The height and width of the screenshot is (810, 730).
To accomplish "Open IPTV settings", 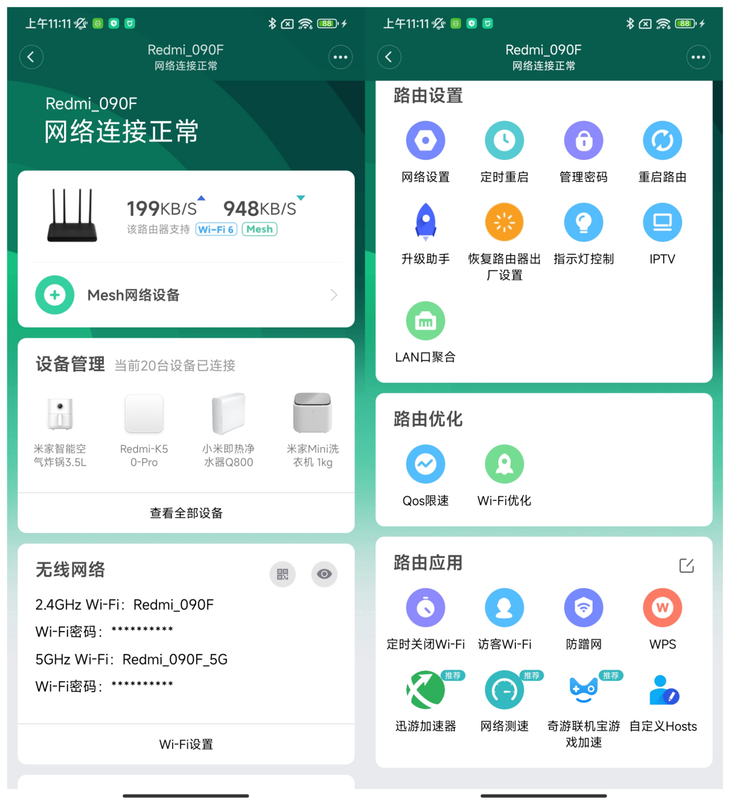I will tap(662, 223).
